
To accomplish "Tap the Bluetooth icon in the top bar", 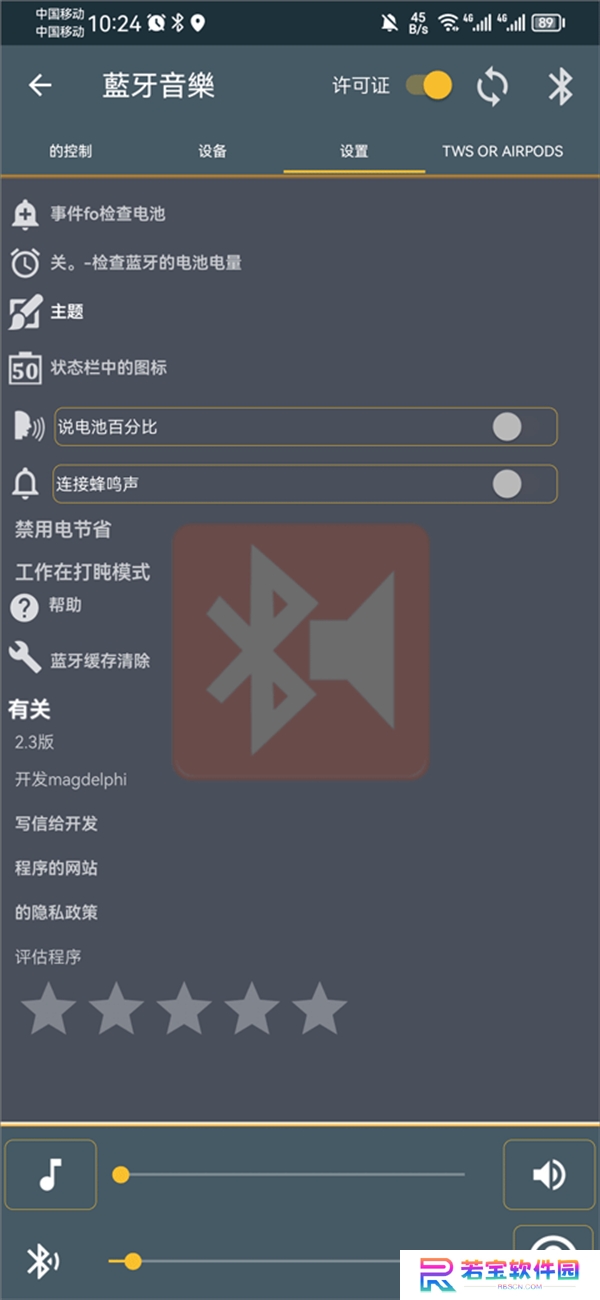I will [560, 86].
